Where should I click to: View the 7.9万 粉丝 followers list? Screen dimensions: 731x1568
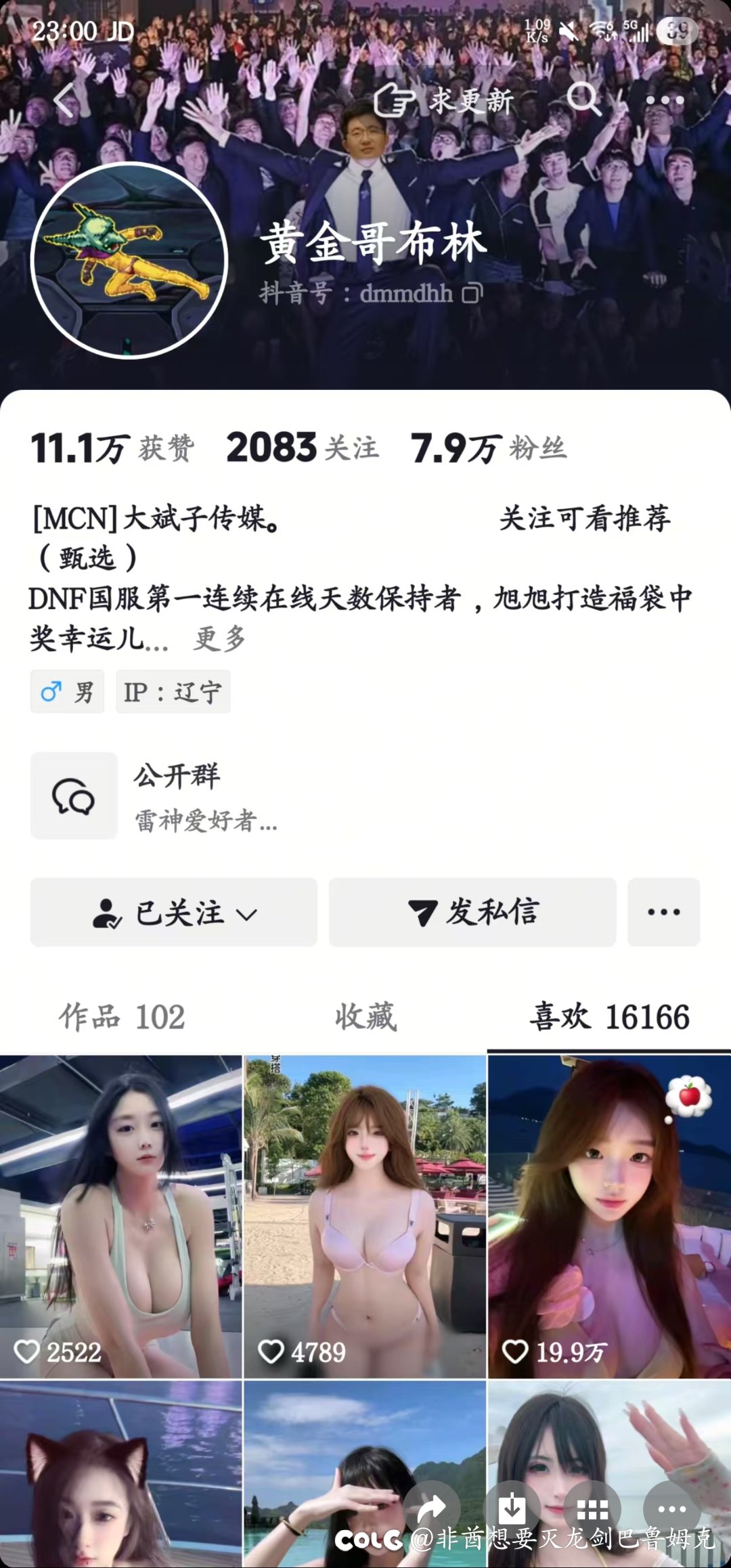tap(488, 448)
